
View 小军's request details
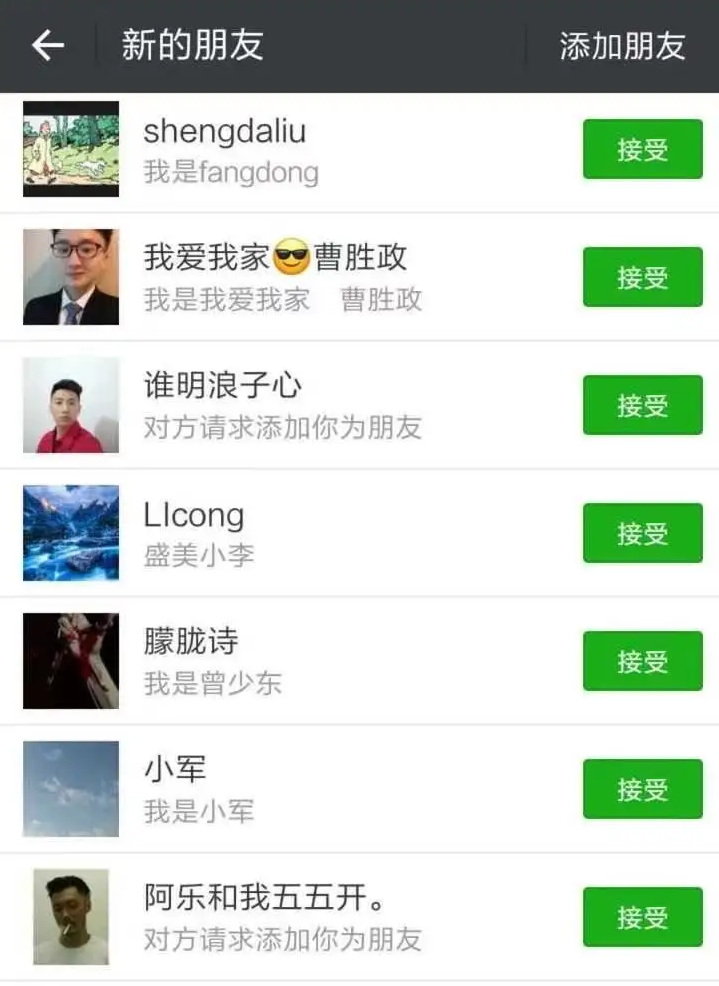point(300,790)
